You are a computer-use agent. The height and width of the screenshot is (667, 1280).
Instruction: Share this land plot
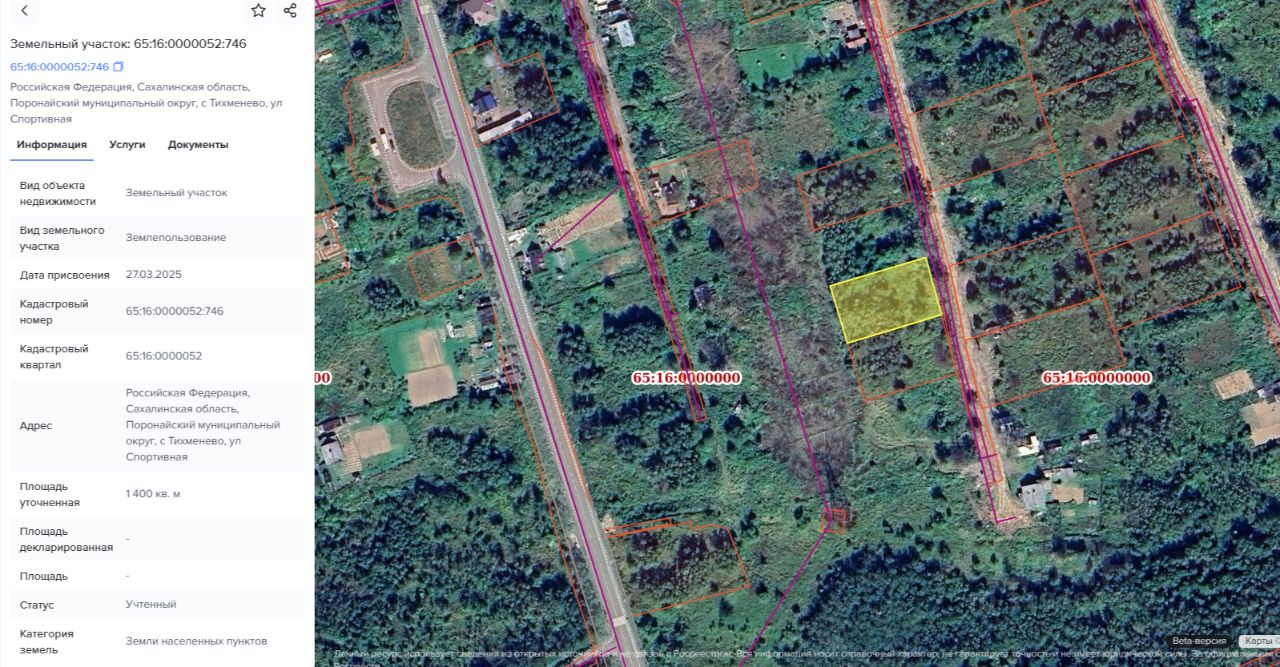(290, 11)
